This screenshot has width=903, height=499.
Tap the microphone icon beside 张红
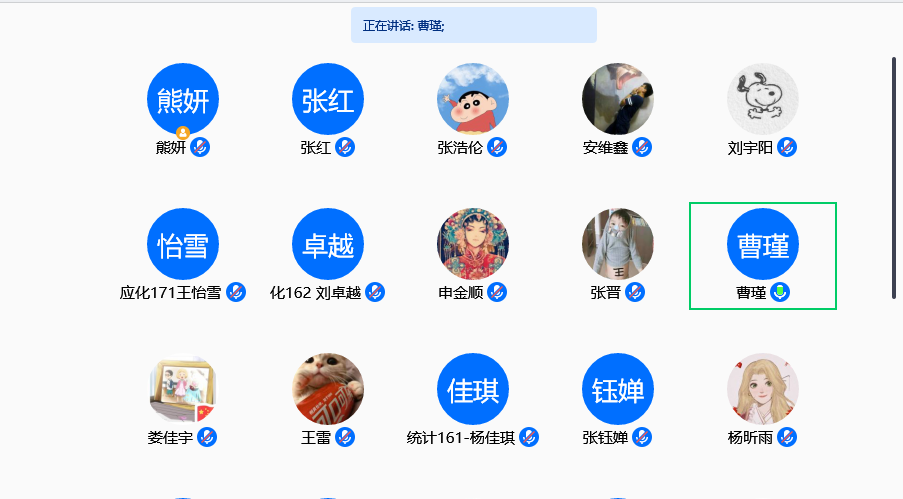[345, 148]
